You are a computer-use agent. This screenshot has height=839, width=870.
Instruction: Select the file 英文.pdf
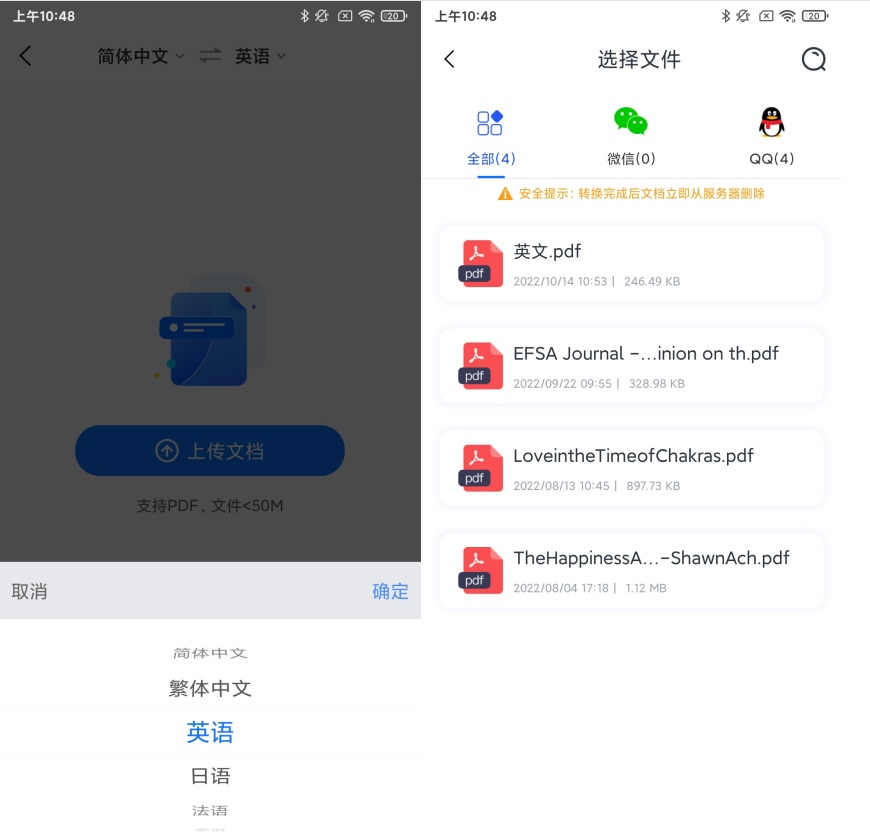pos(631,264)
